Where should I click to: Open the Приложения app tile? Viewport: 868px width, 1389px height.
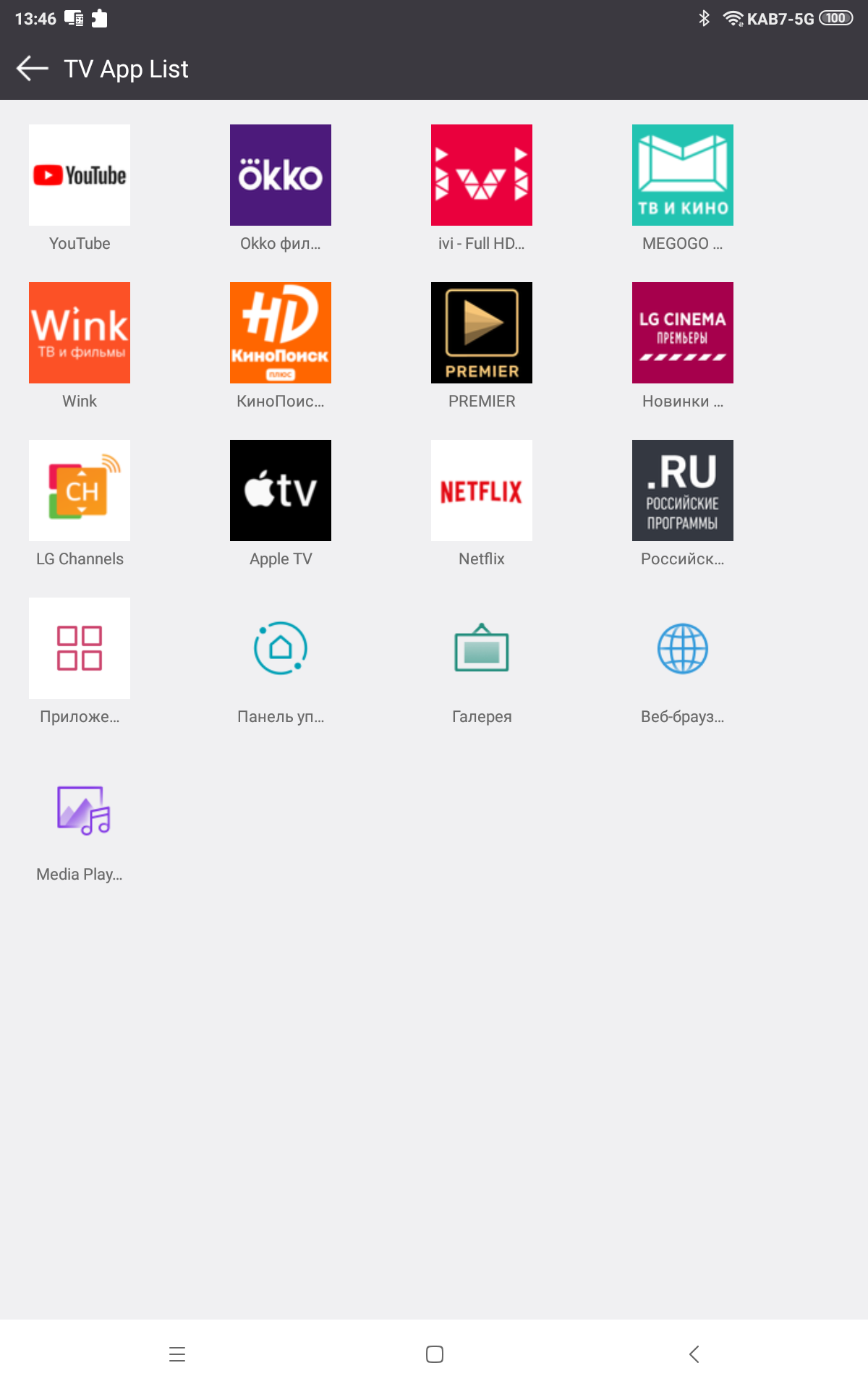point(80,648)
